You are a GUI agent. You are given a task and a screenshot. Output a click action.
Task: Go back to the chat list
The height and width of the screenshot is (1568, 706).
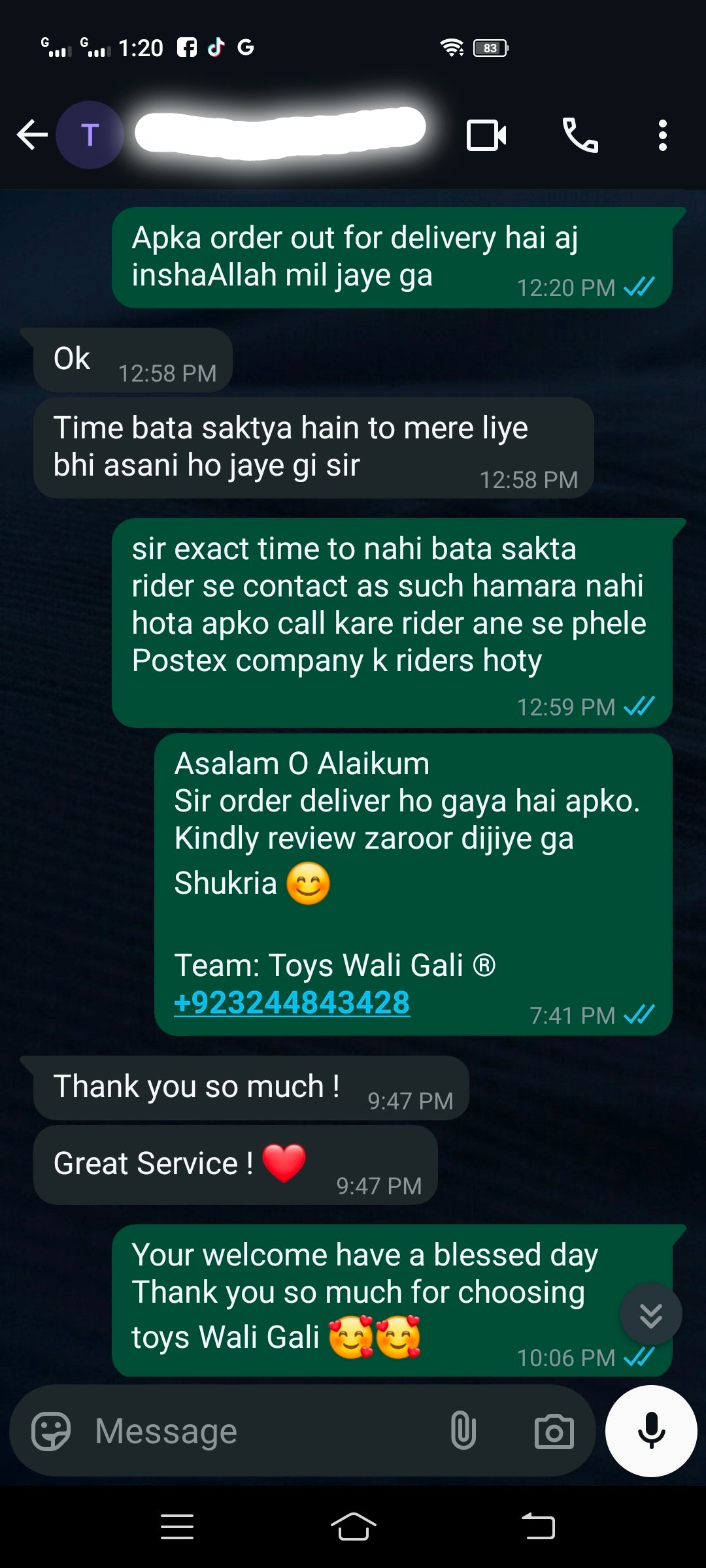(x=32, y=135)
